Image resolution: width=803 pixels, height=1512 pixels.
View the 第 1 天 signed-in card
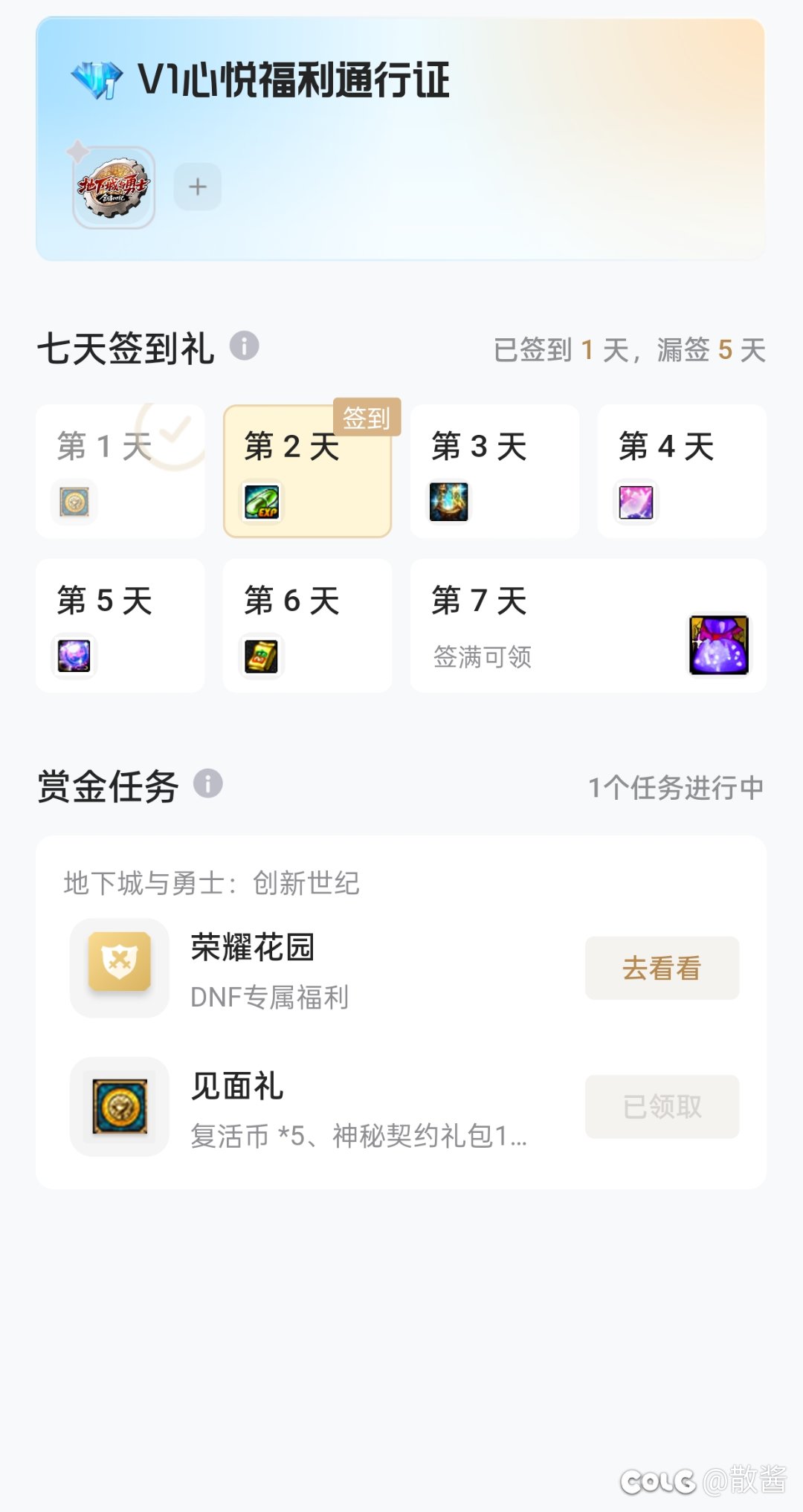tap(120, 471)
